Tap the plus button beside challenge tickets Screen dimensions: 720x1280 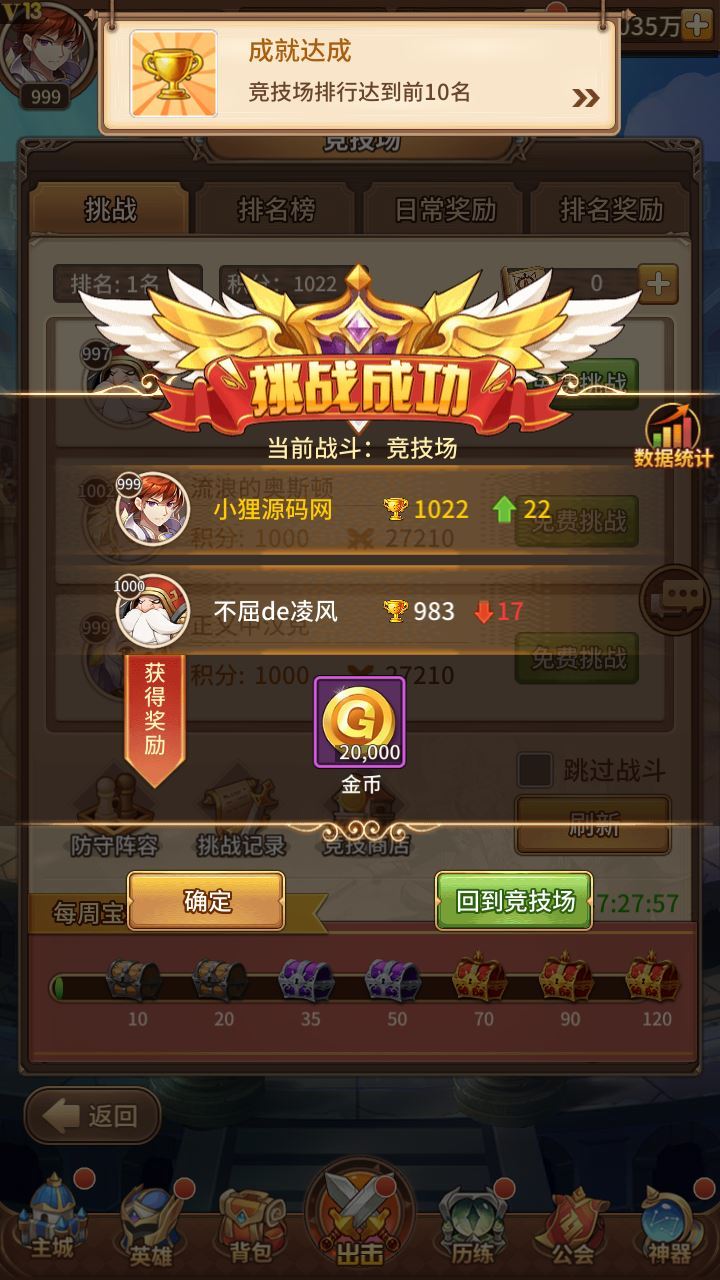(x=658, y=284)
